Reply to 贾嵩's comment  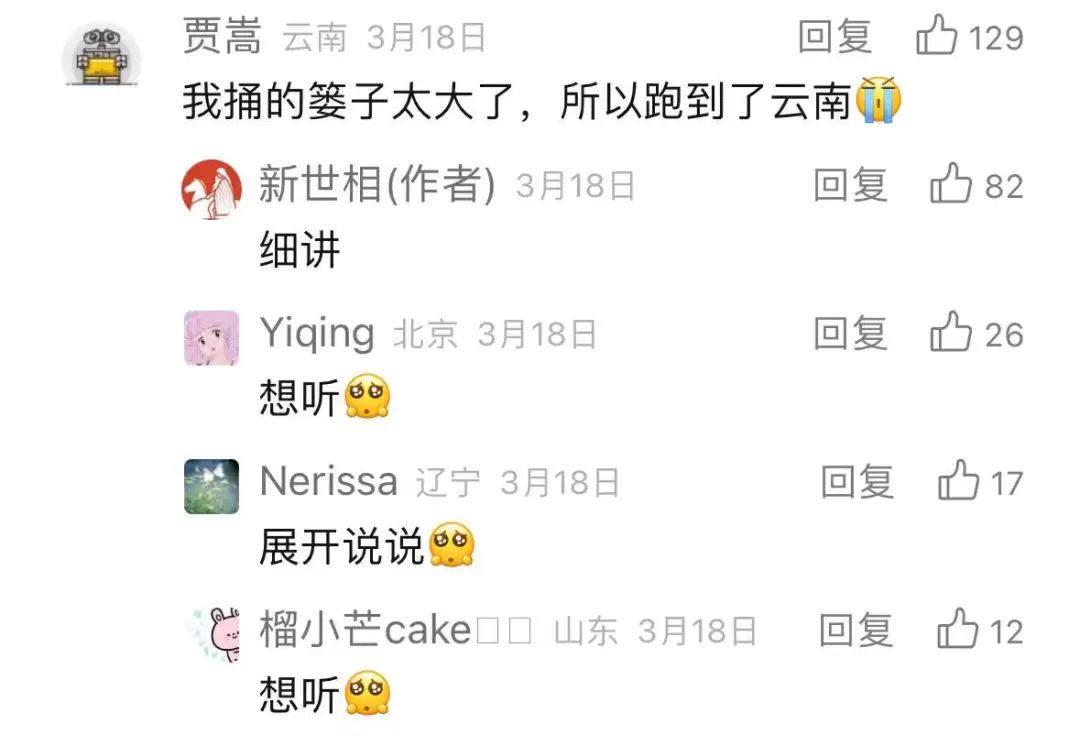coord(835,38)
